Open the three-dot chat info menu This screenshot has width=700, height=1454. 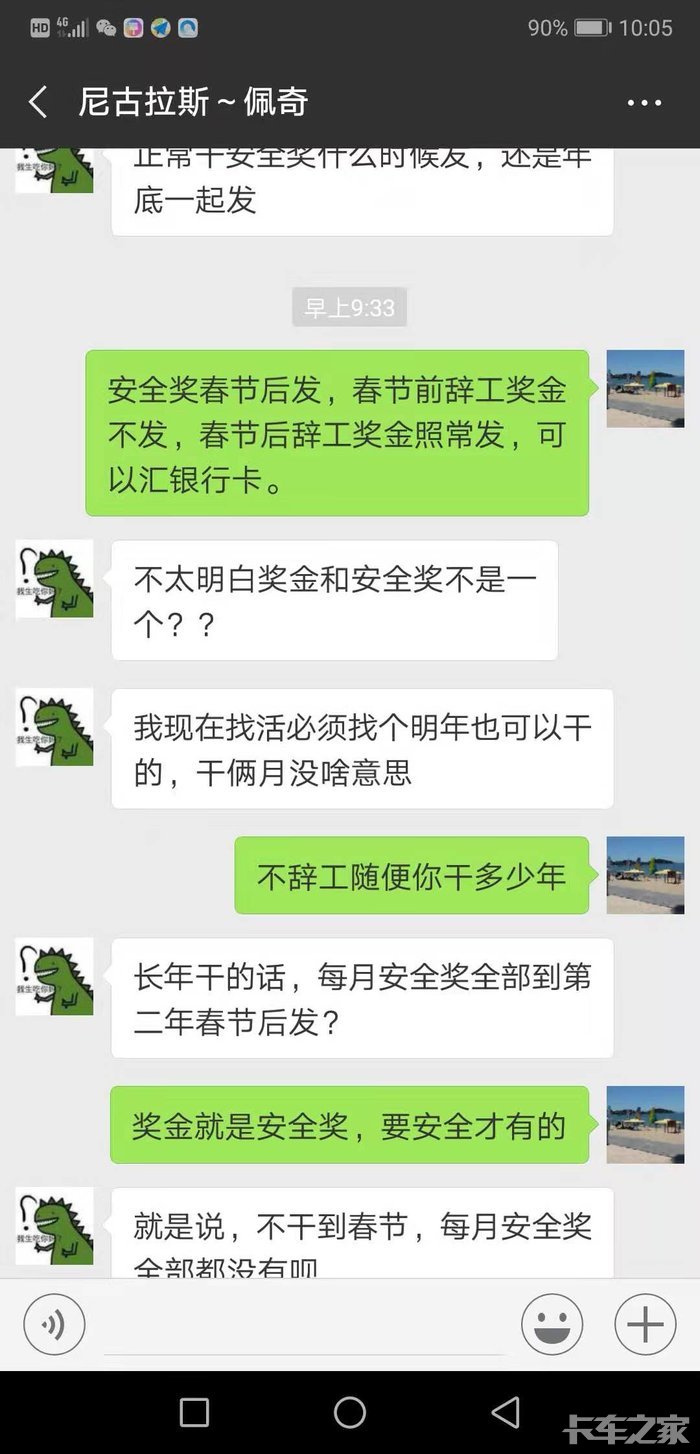[x=644, y=102]
